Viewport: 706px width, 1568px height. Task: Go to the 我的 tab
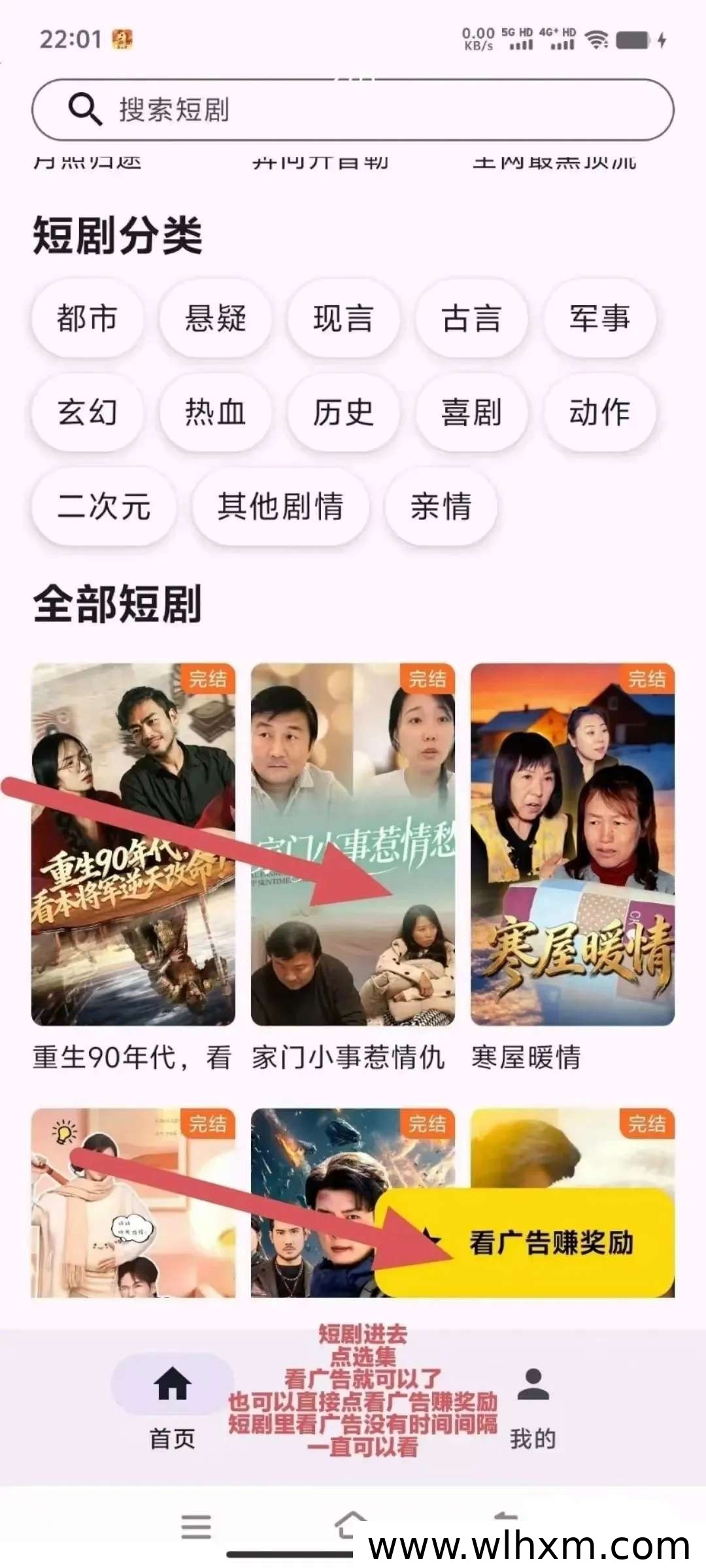pyautogui.click(x=533, y=1403)
